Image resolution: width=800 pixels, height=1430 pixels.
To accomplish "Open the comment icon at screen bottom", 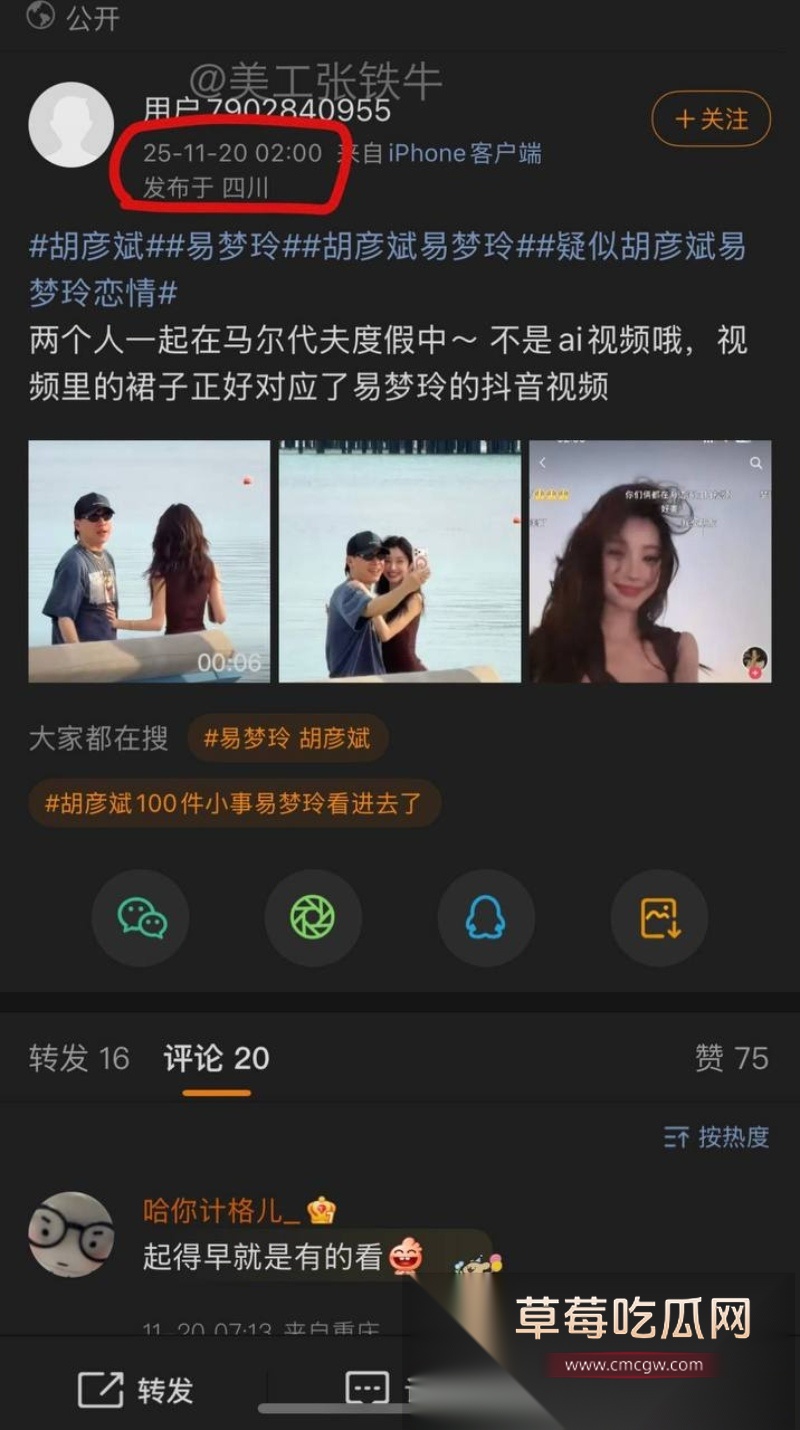I will click(x=367, y=1387).
